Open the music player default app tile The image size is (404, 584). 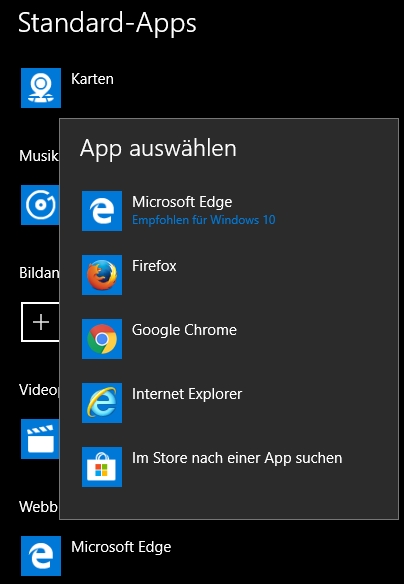click(40, 205)
